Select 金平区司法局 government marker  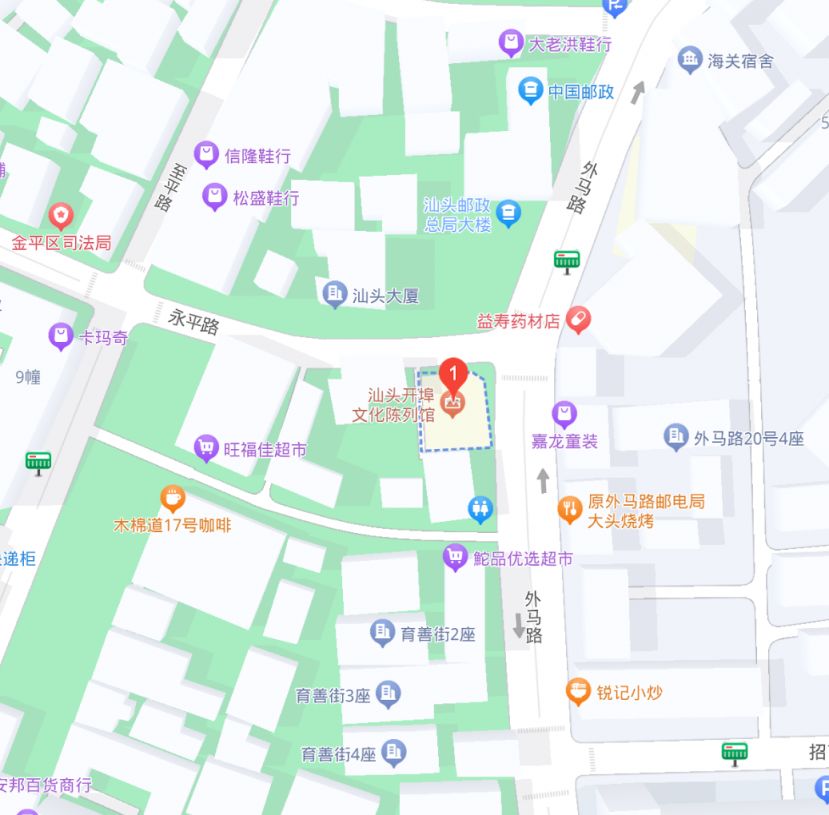tap(61, 215)
